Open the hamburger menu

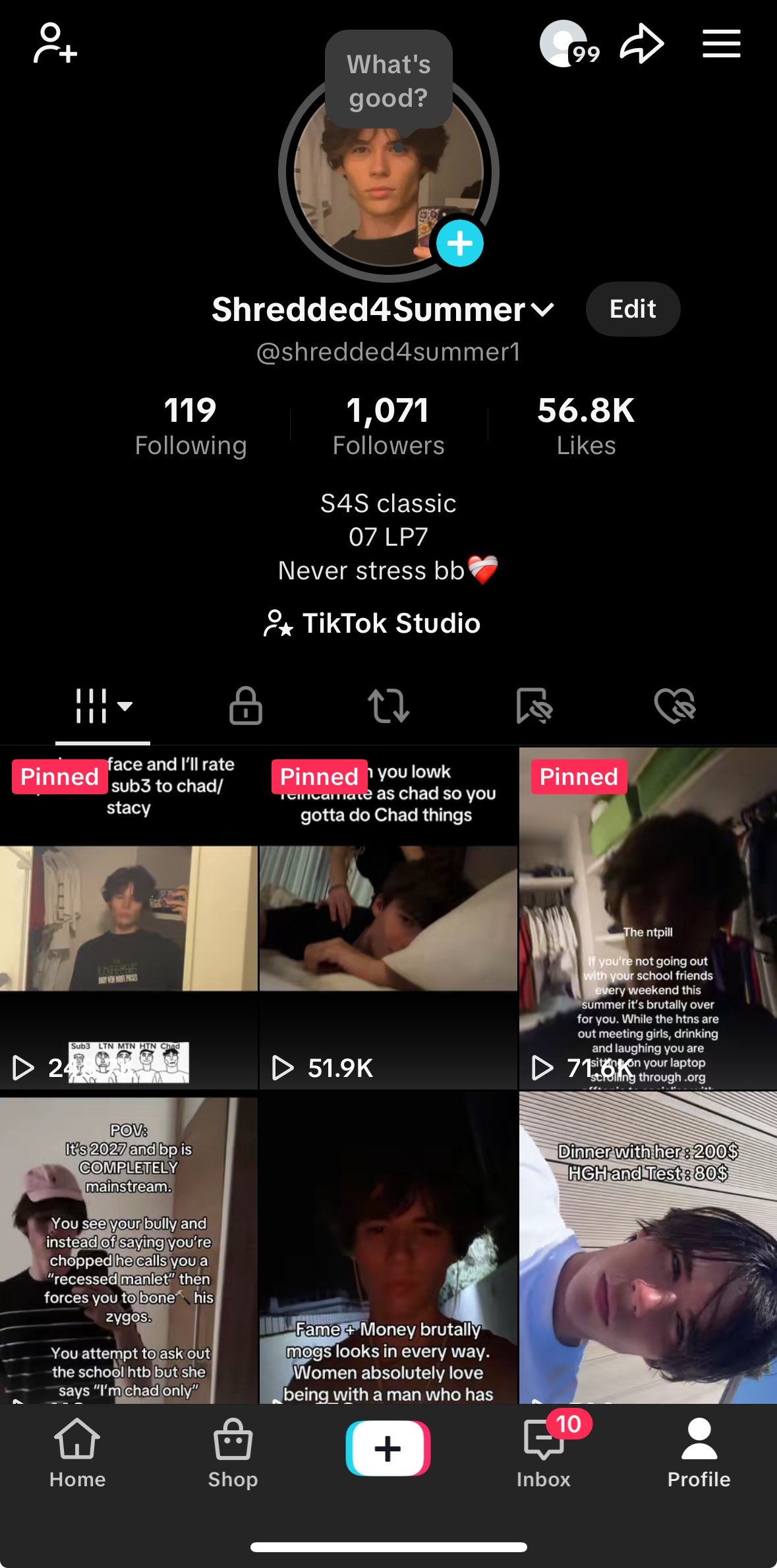coord(721,44)
